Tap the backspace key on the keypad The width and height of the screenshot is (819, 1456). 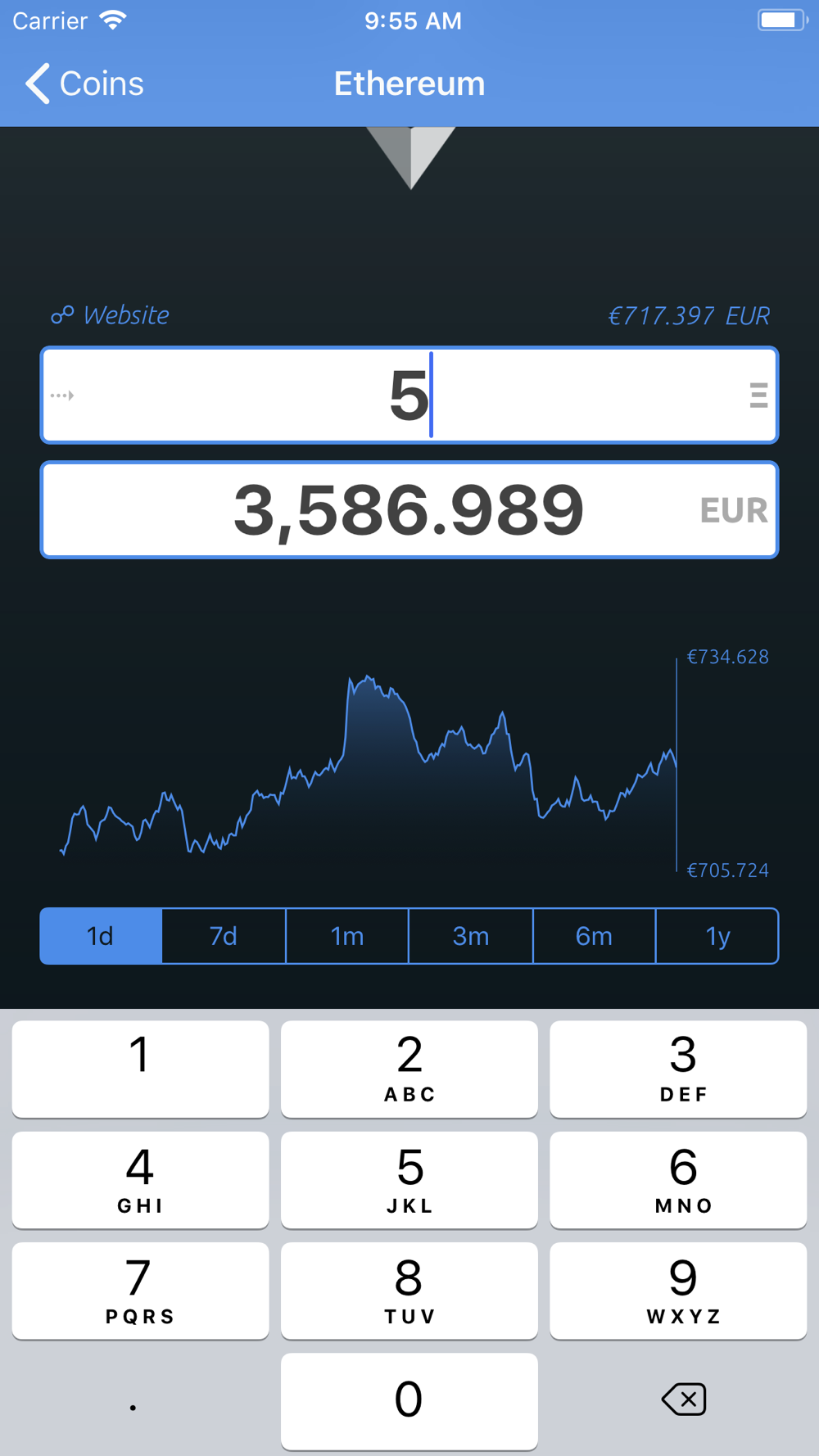[683, 1399]
